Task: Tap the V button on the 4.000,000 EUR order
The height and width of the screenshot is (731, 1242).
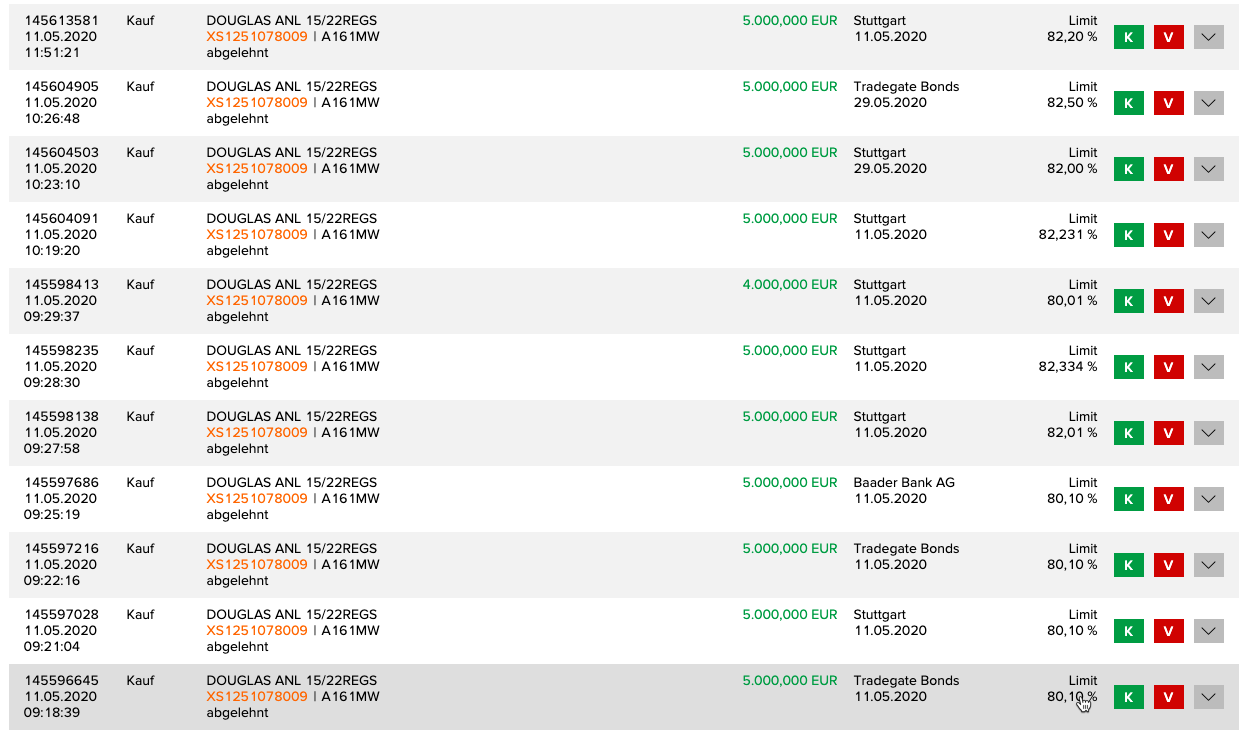Action: coord(1168,301)
